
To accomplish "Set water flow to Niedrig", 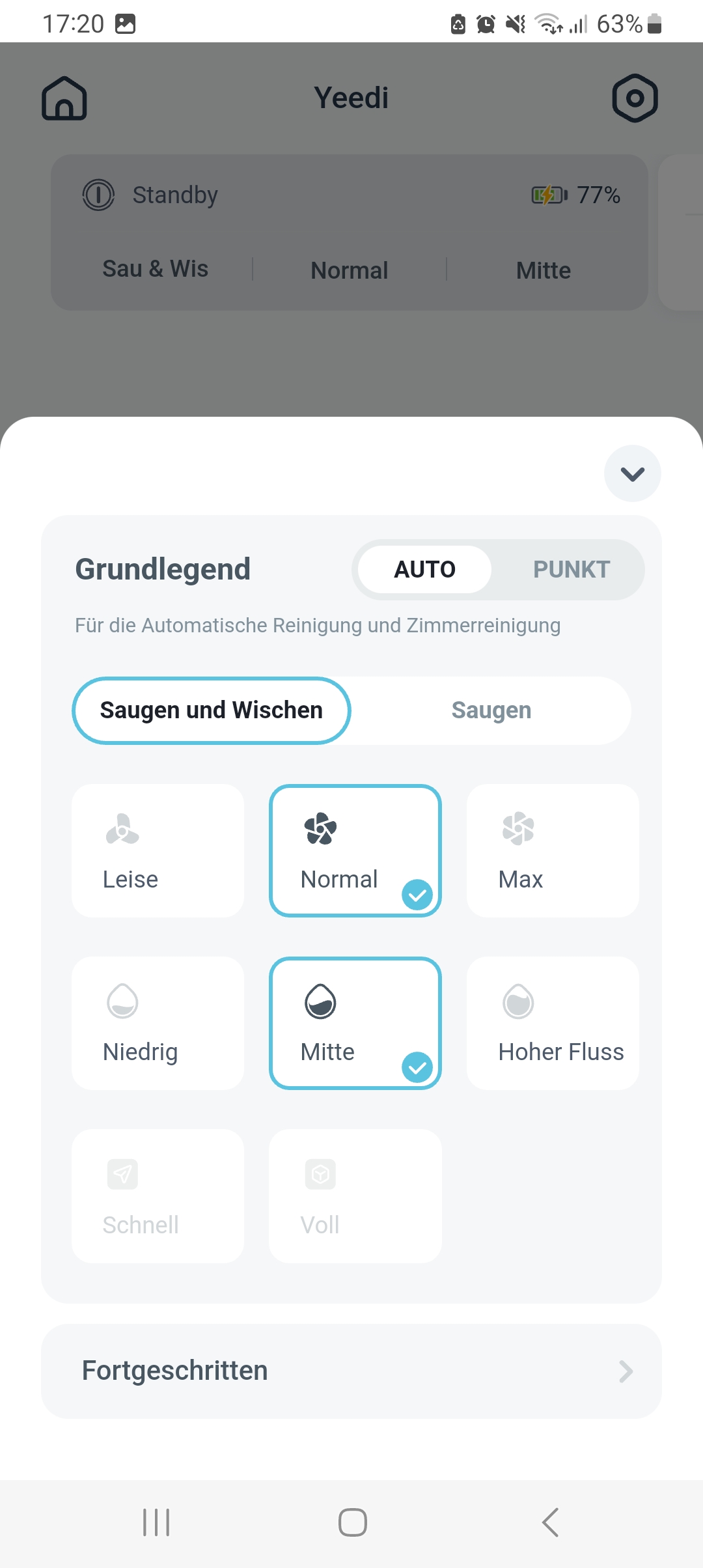I will click(158, 1023).
